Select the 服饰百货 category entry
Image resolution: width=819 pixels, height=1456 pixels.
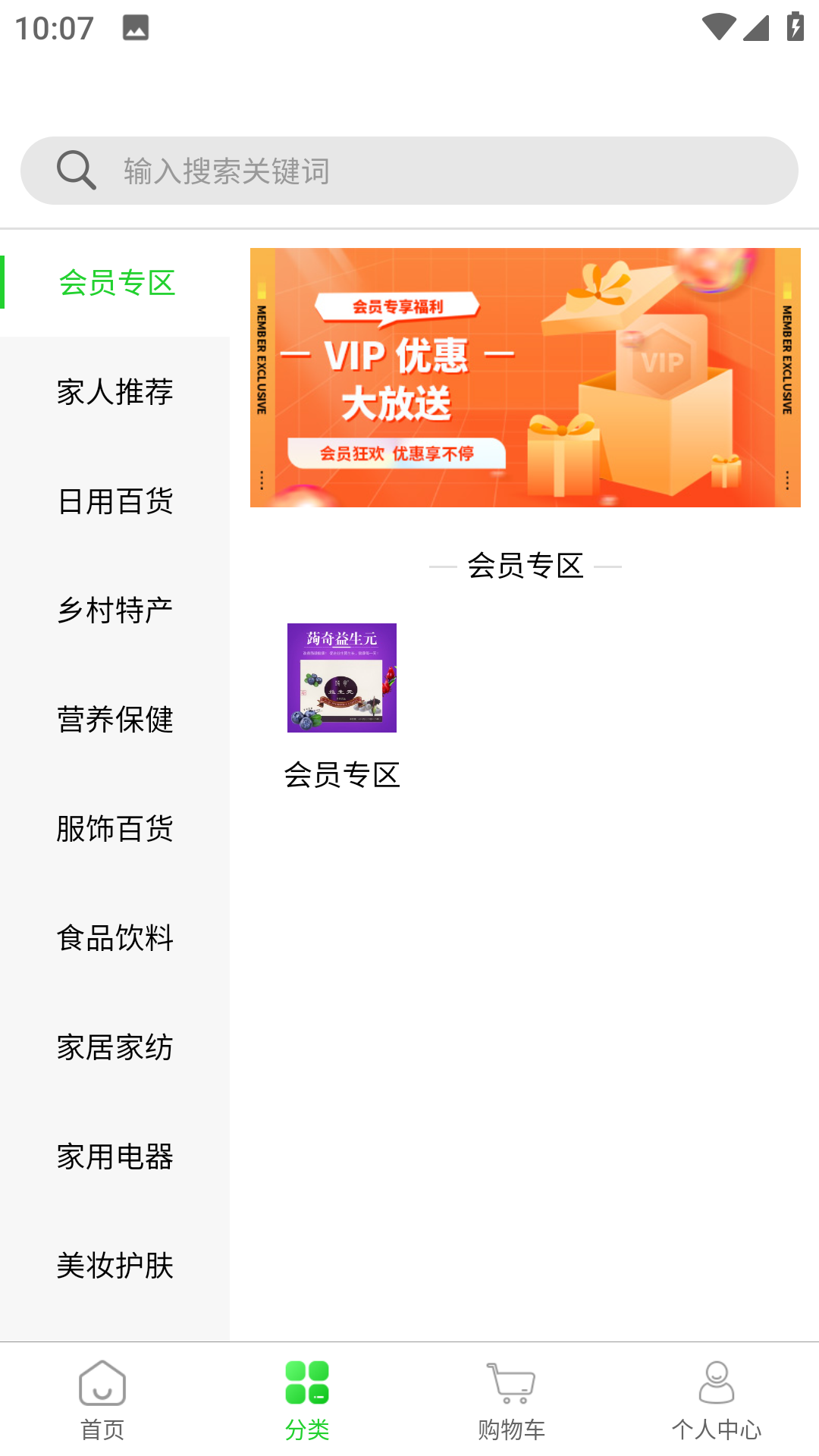pyautogui.click(x=115, y=829)
